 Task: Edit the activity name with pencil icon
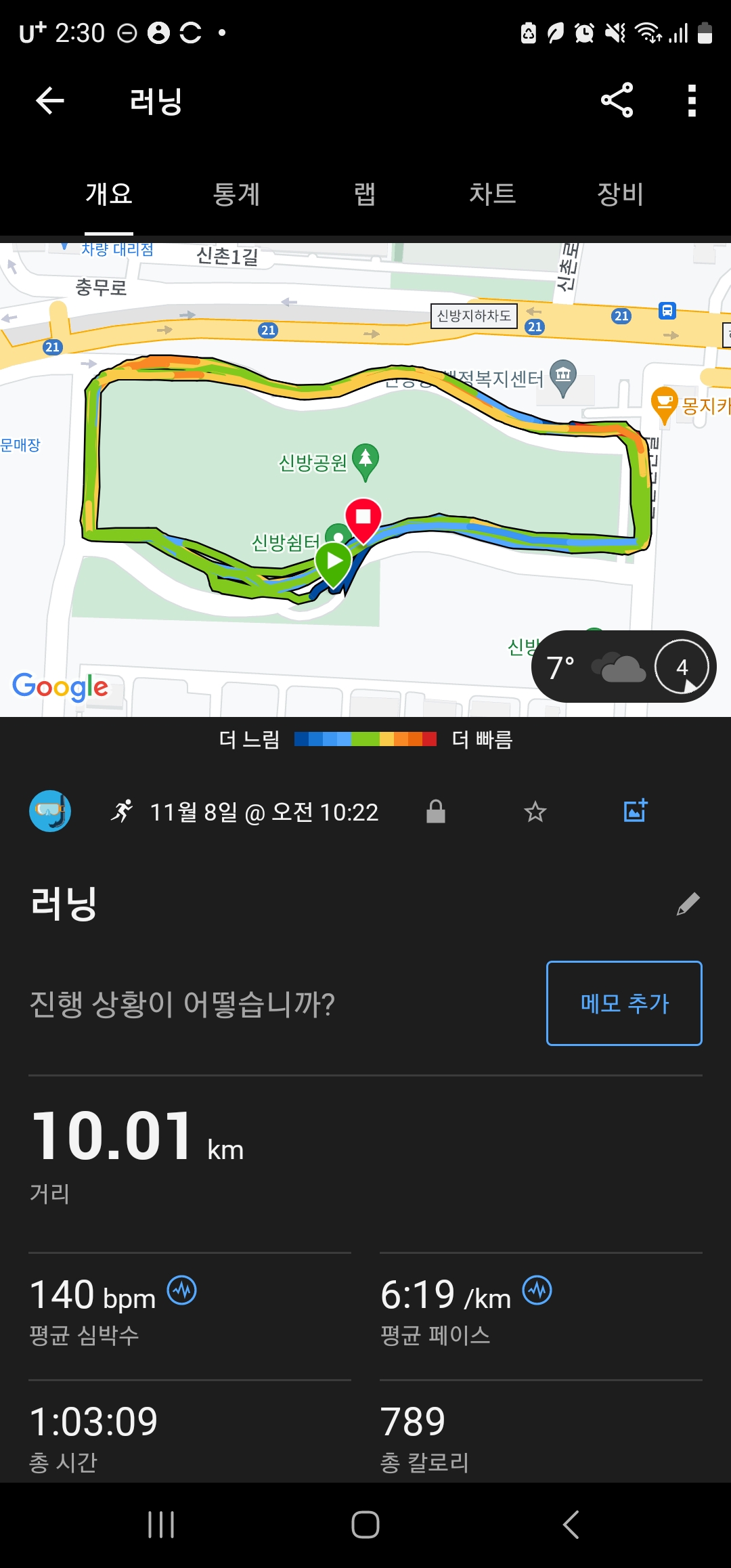point(688,904)
